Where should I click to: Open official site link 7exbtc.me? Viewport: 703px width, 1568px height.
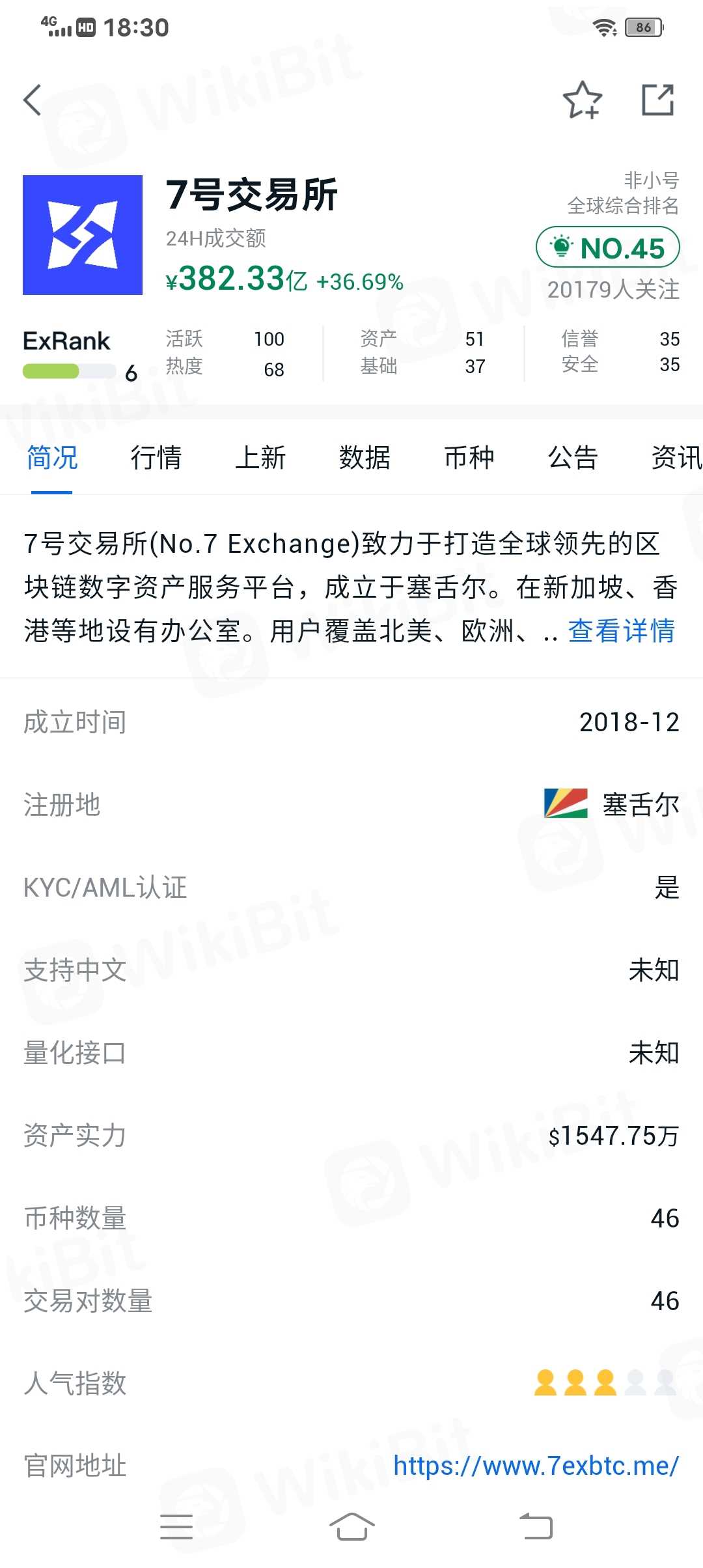point(536,1466)
